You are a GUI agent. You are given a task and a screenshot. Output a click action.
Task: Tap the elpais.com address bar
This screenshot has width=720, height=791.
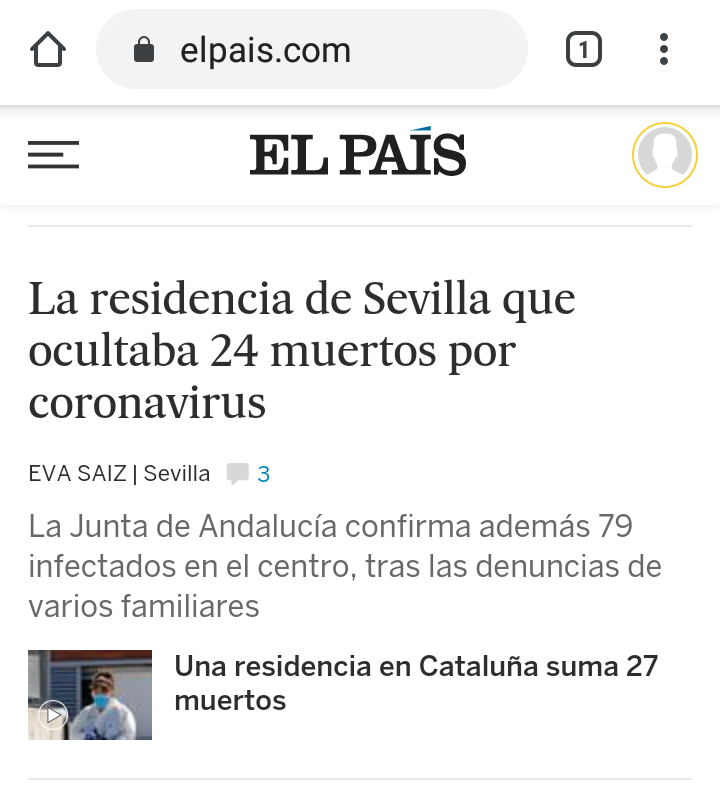tap(311, 50)
